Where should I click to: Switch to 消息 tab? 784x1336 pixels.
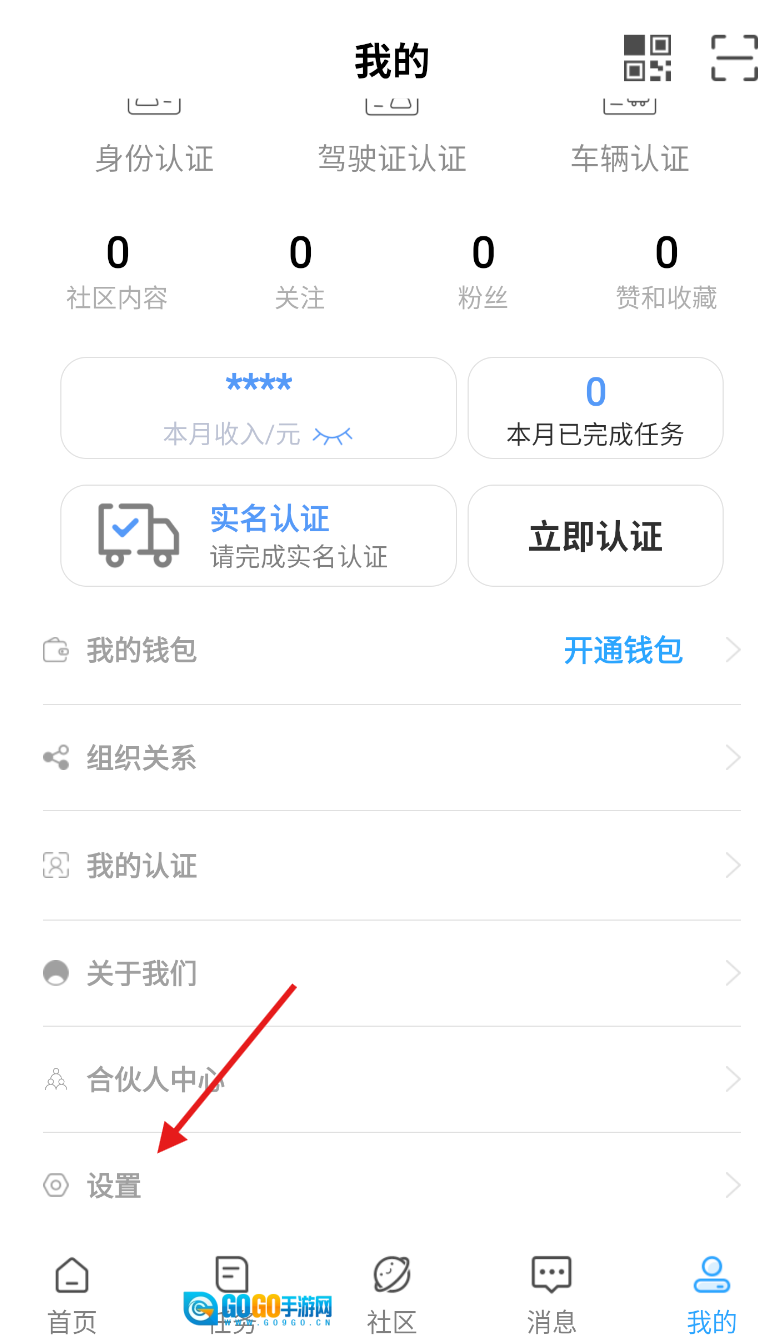551,1295
